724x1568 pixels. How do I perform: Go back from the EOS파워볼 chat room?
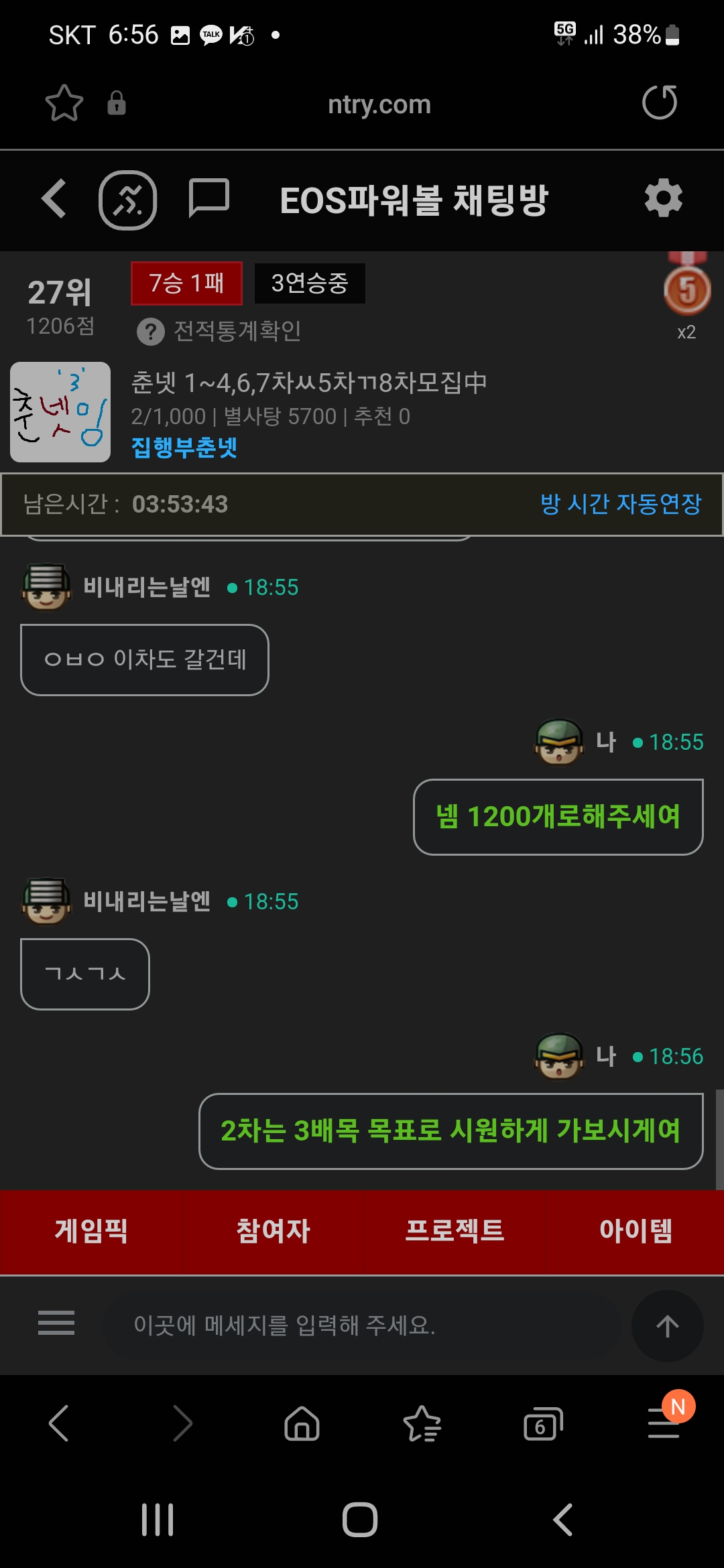coord(54,199)
